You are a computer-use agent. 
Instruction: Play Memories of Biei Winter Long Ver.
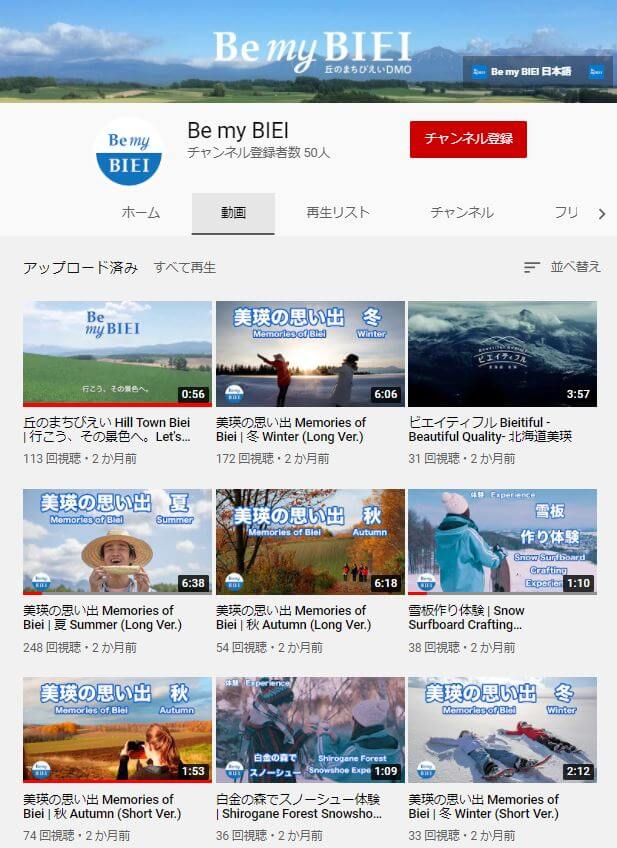310,354
